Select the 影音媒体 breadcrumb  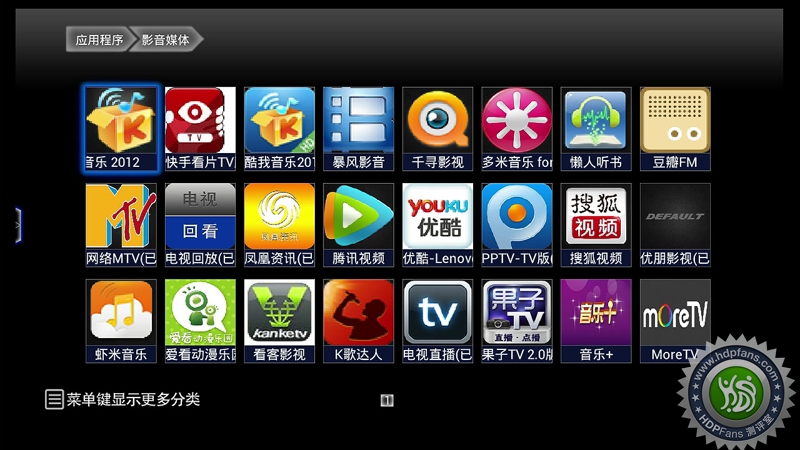[166, 40]
